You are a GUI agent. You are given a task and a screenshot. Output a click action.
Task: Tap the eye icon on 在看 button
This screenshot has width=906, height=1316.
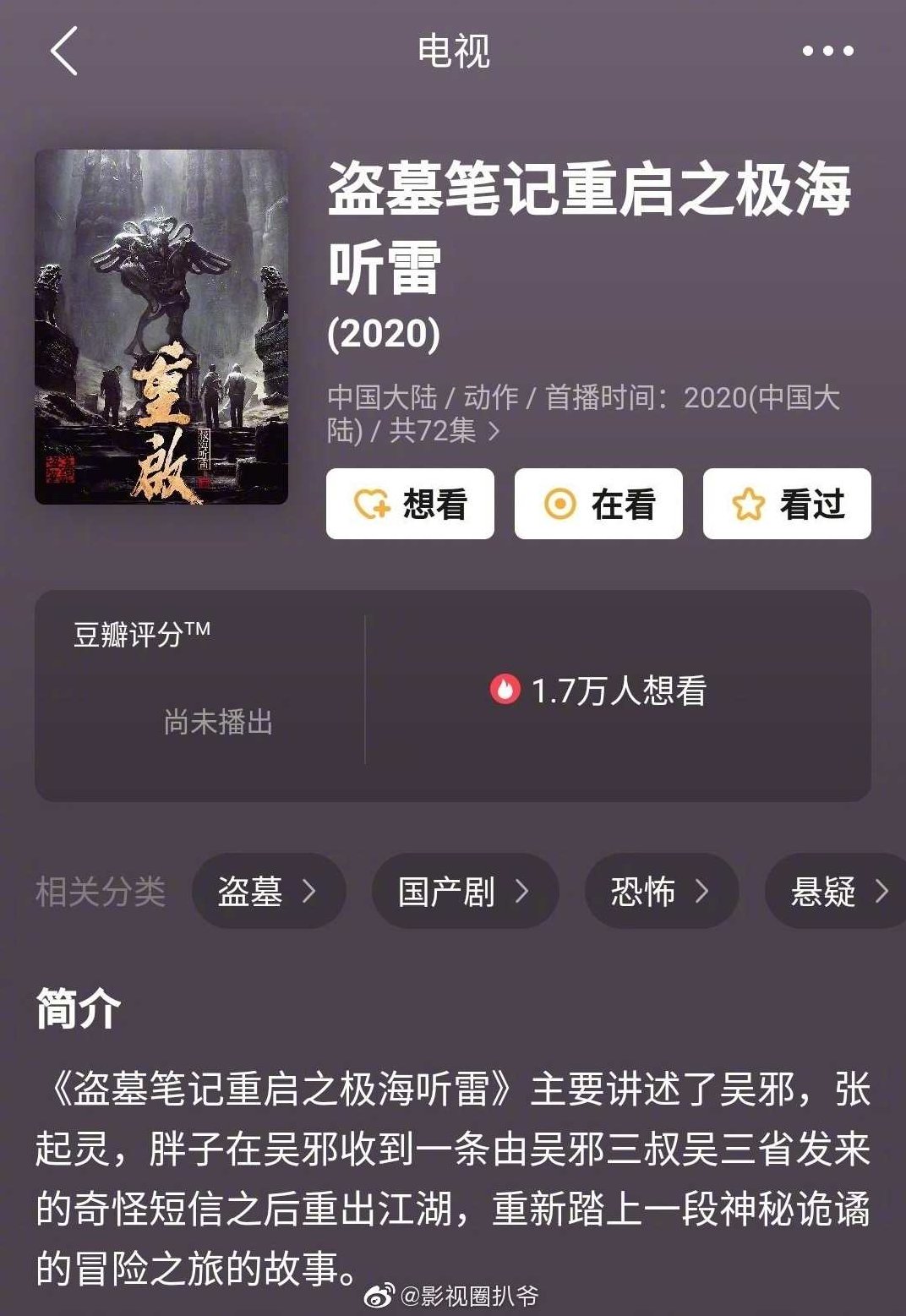(560, 503)
